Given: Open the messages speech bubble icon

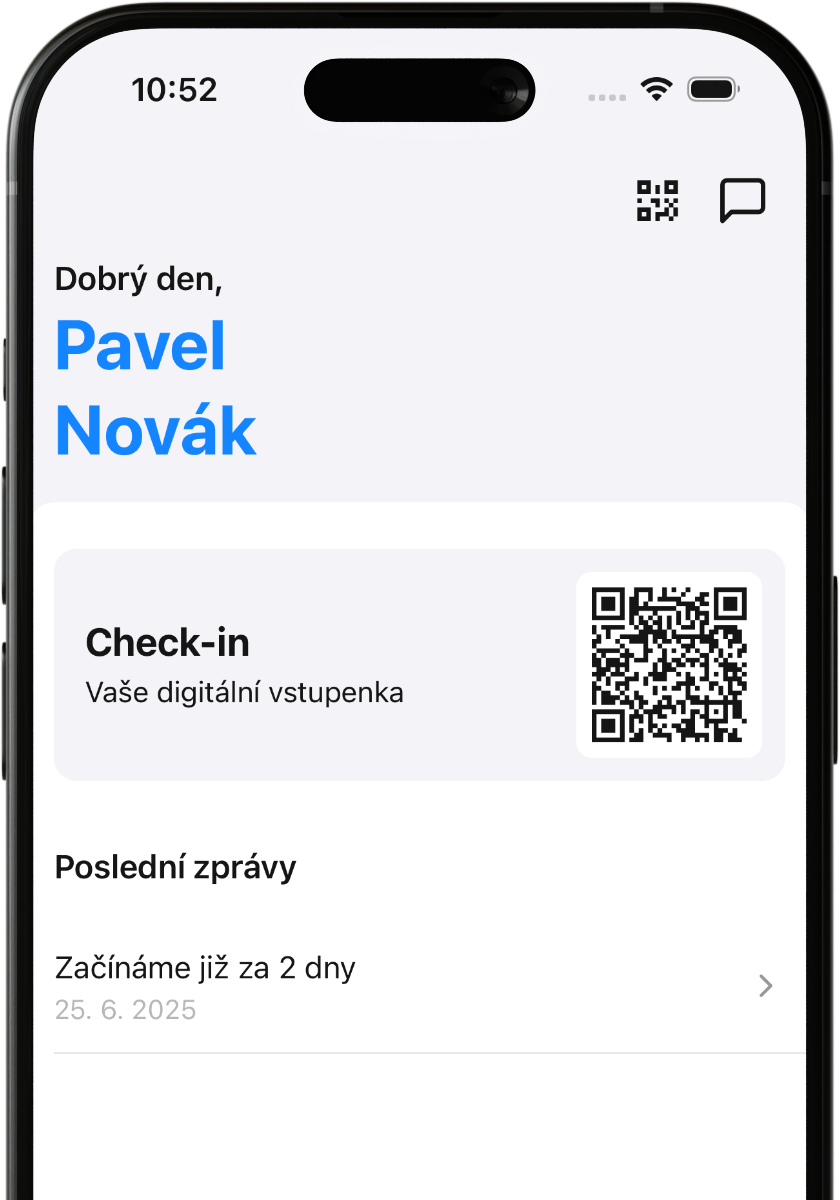Looking at the screenshot, I should click(x=742, y=200).
